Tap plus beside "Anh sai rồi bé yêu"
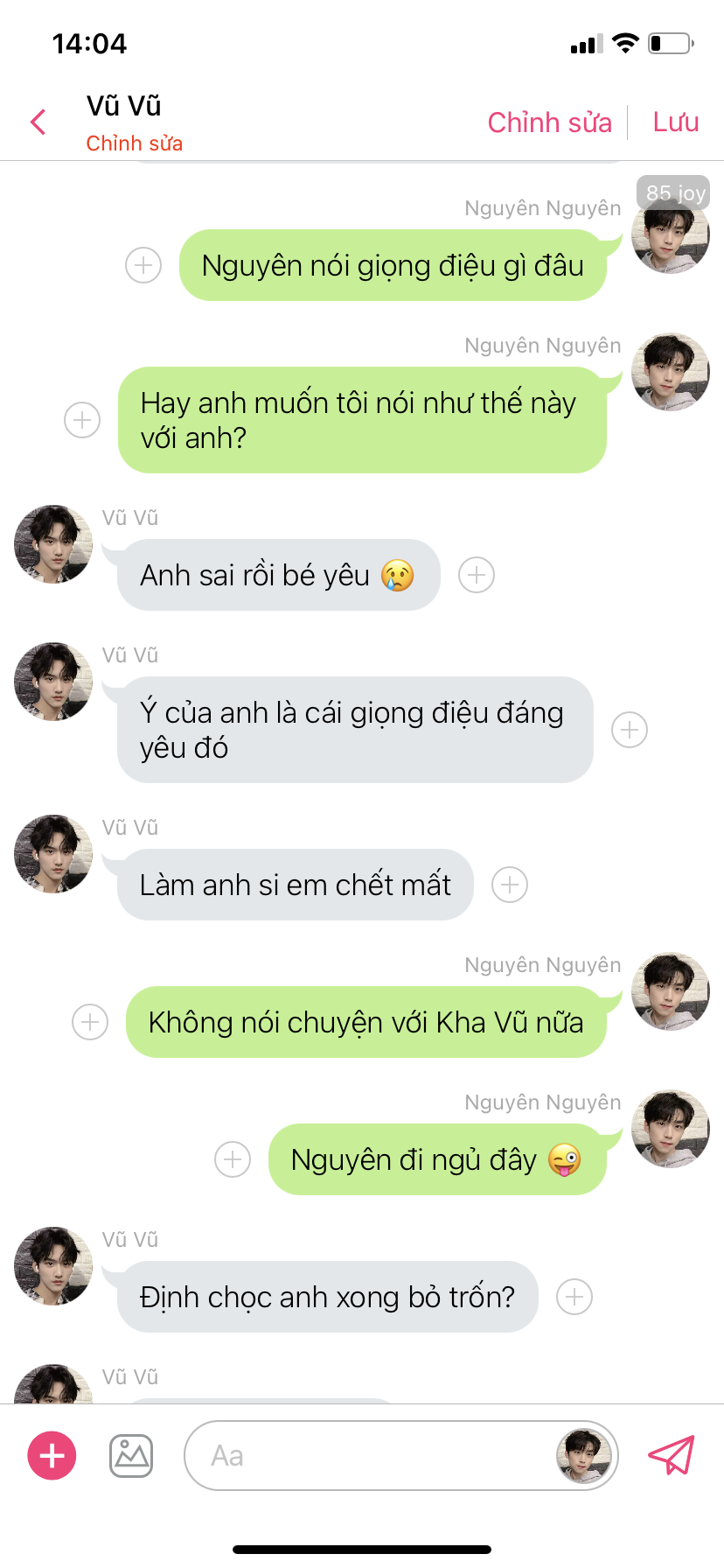The height and width of the screenshot is (1568, 724). tap(477, 575)
